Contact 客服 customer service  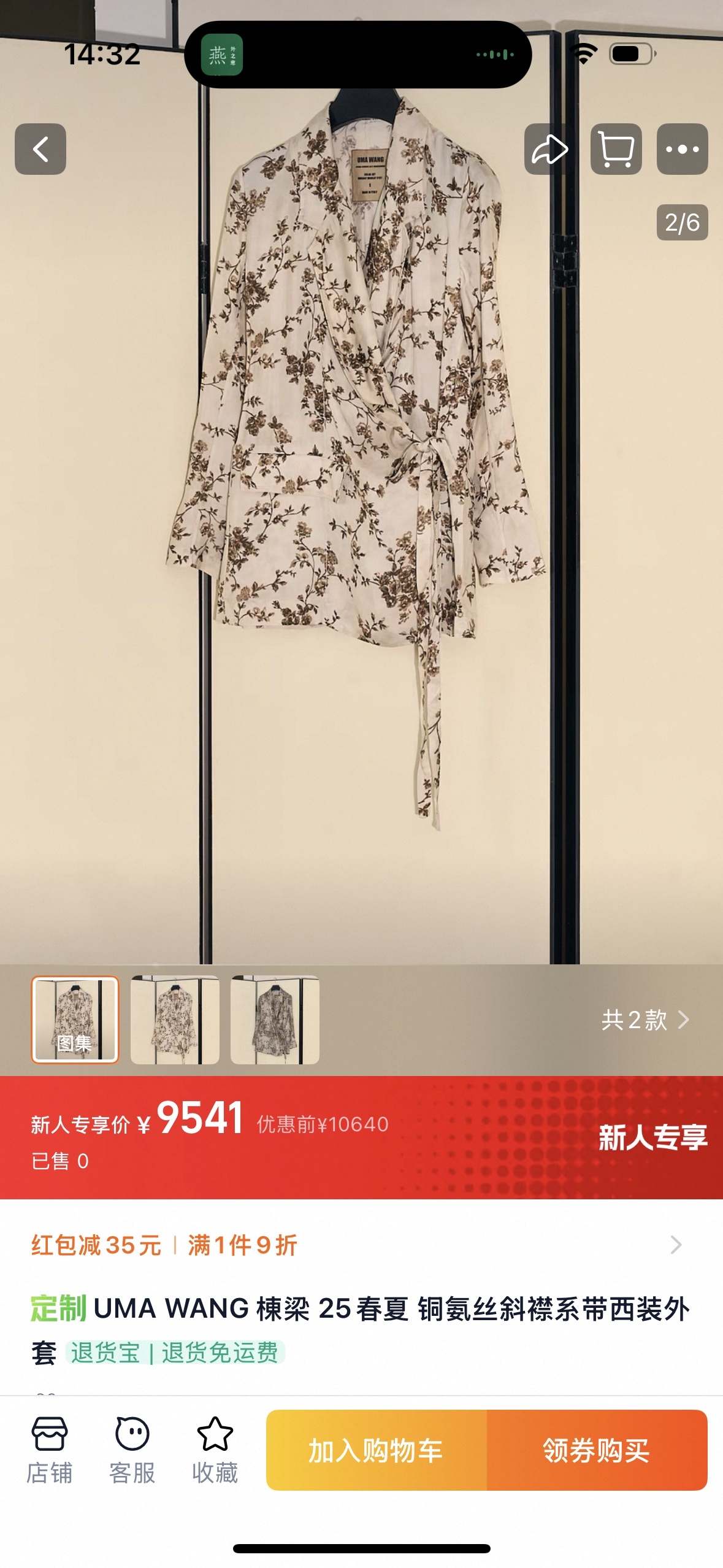point(132,1450)
